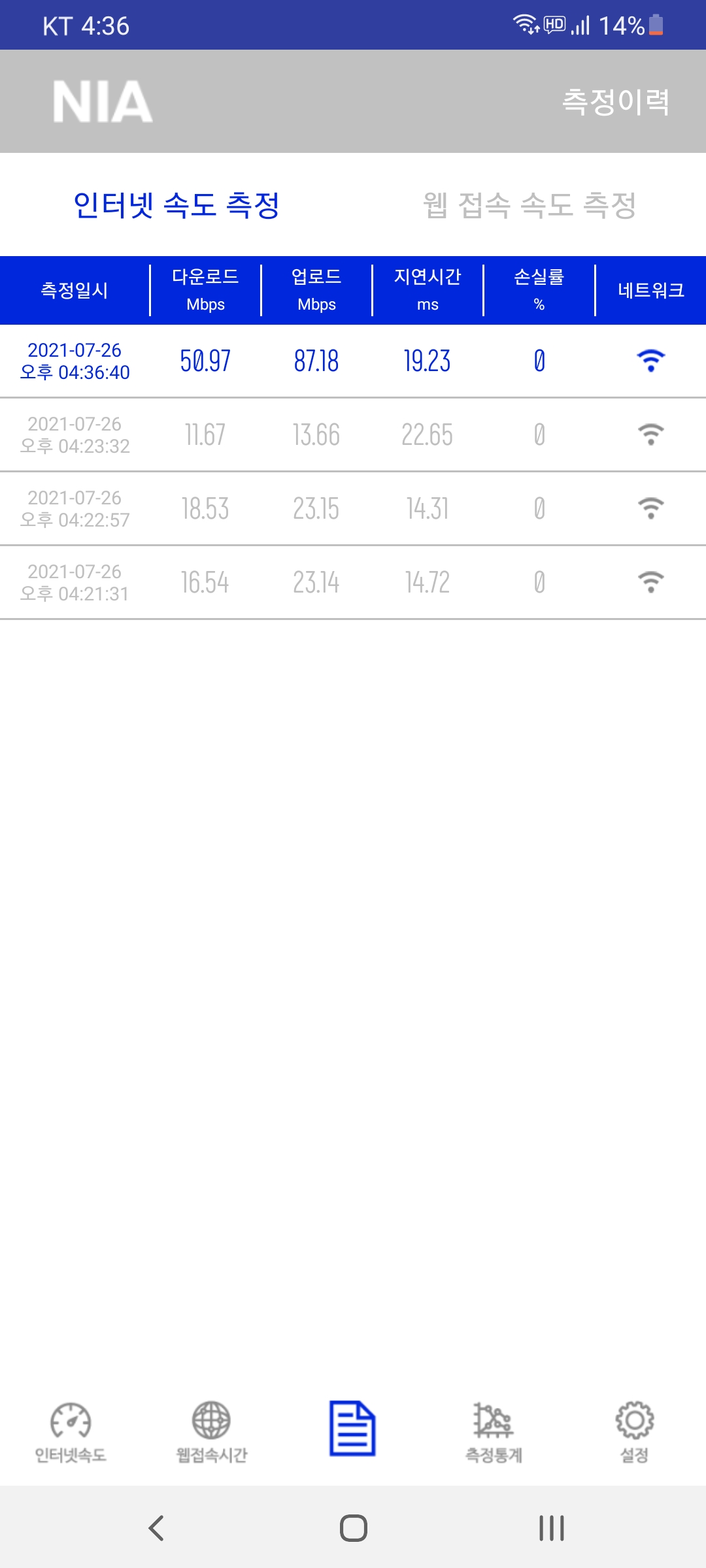Select the 인터넷 속도 측정 tab
The width and height of the screenshot is (706, 1568).
(176, 205)
